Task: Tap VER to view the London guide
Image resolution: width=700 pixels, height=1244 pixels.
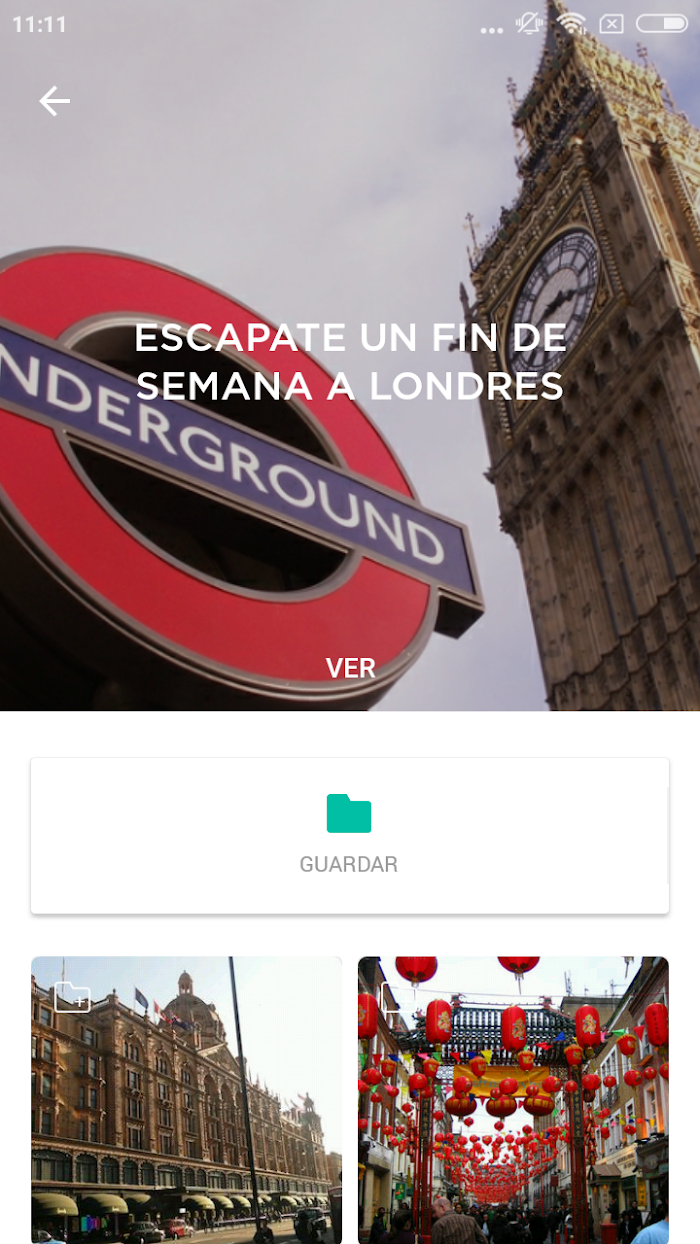Action: pos(350,668)
